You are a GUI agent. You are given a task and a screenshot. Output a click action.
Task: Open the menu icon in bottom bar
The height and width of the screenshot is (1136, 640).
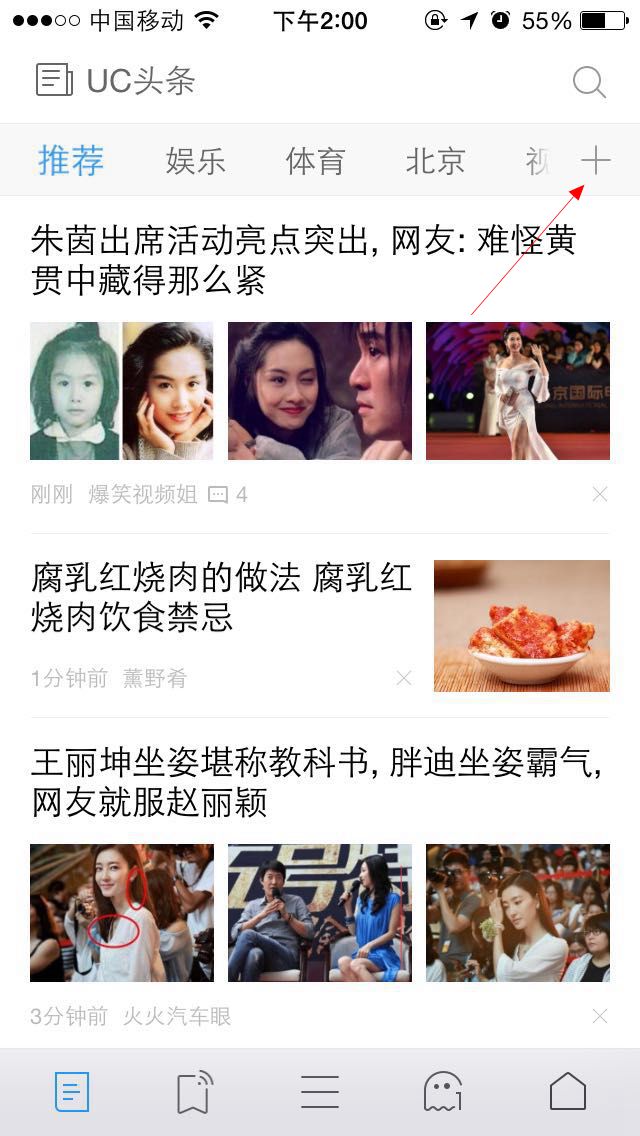(320, 1091)
